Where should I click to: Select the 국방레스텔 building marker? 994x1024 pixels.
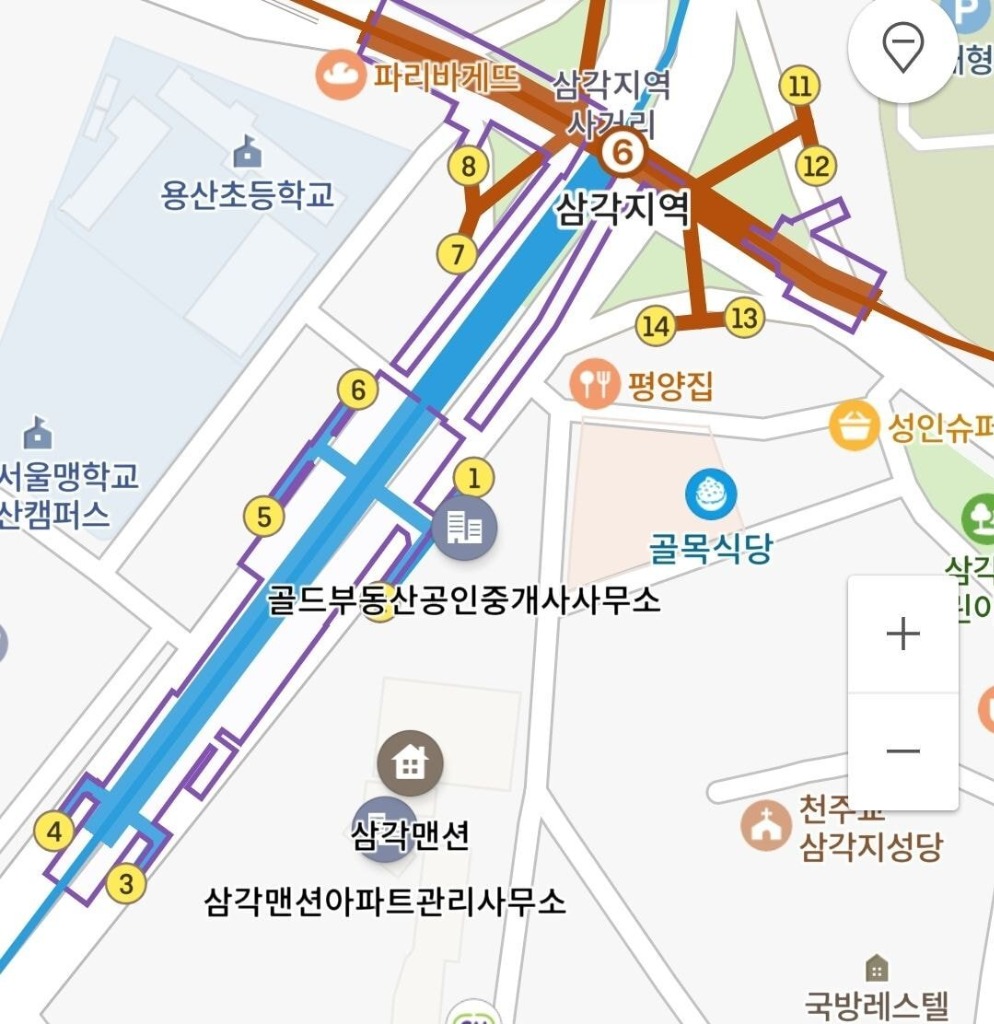pyautogui.click(x=876, y=967)
